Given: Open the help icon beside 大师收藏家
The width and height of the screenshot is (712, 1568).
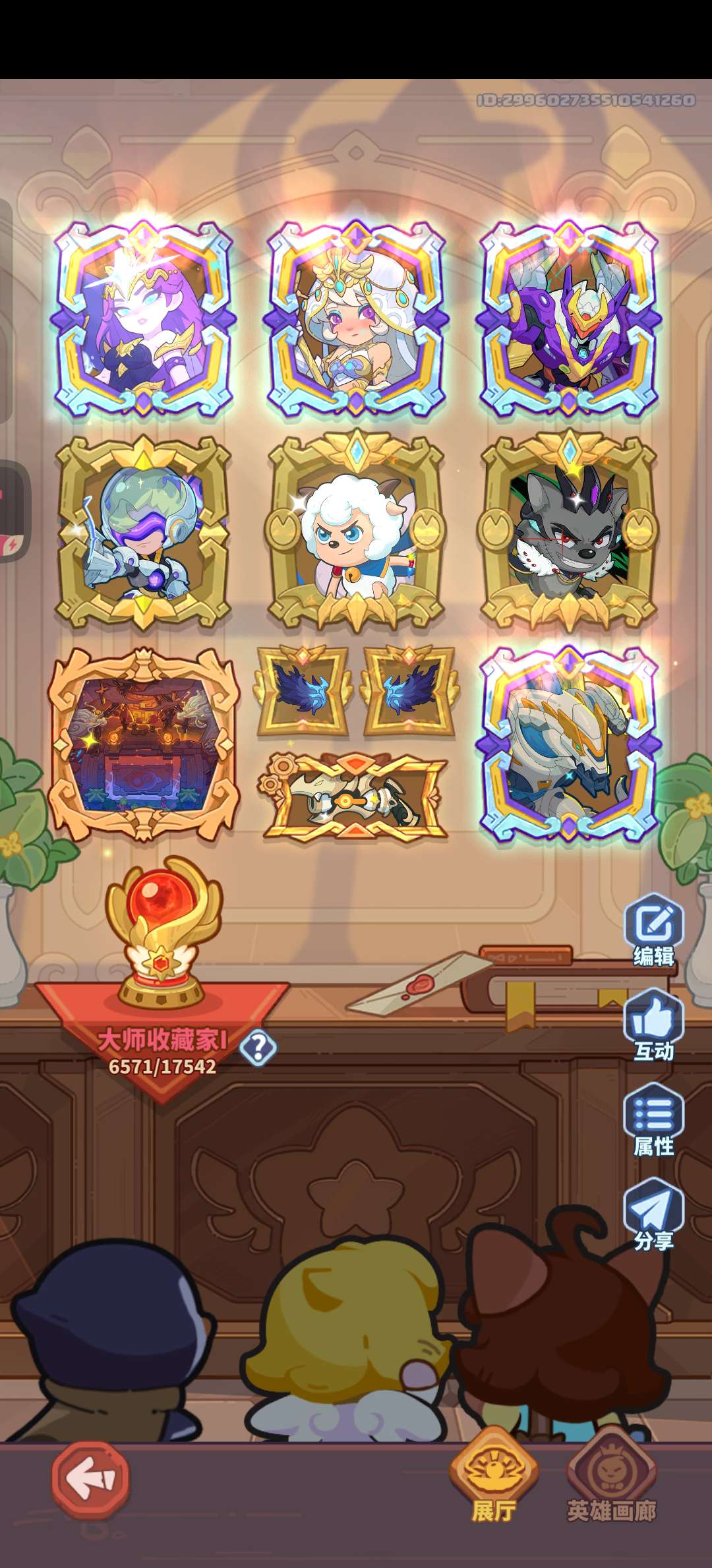Looking at the screenshot, I should pos(258,1047).
